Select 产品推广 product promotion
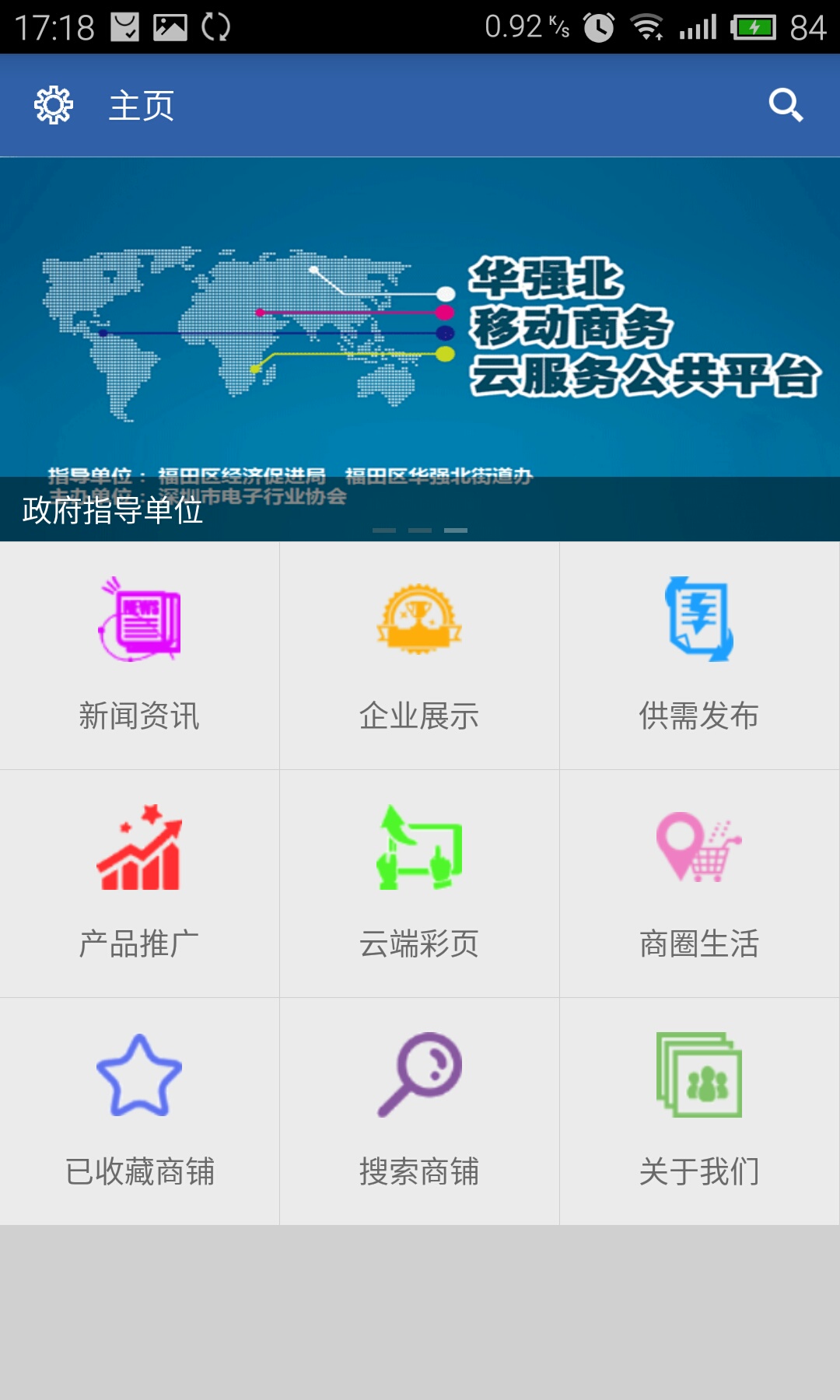The width and height of the screenshot is (840, 1400). click(x=139, y=884)
